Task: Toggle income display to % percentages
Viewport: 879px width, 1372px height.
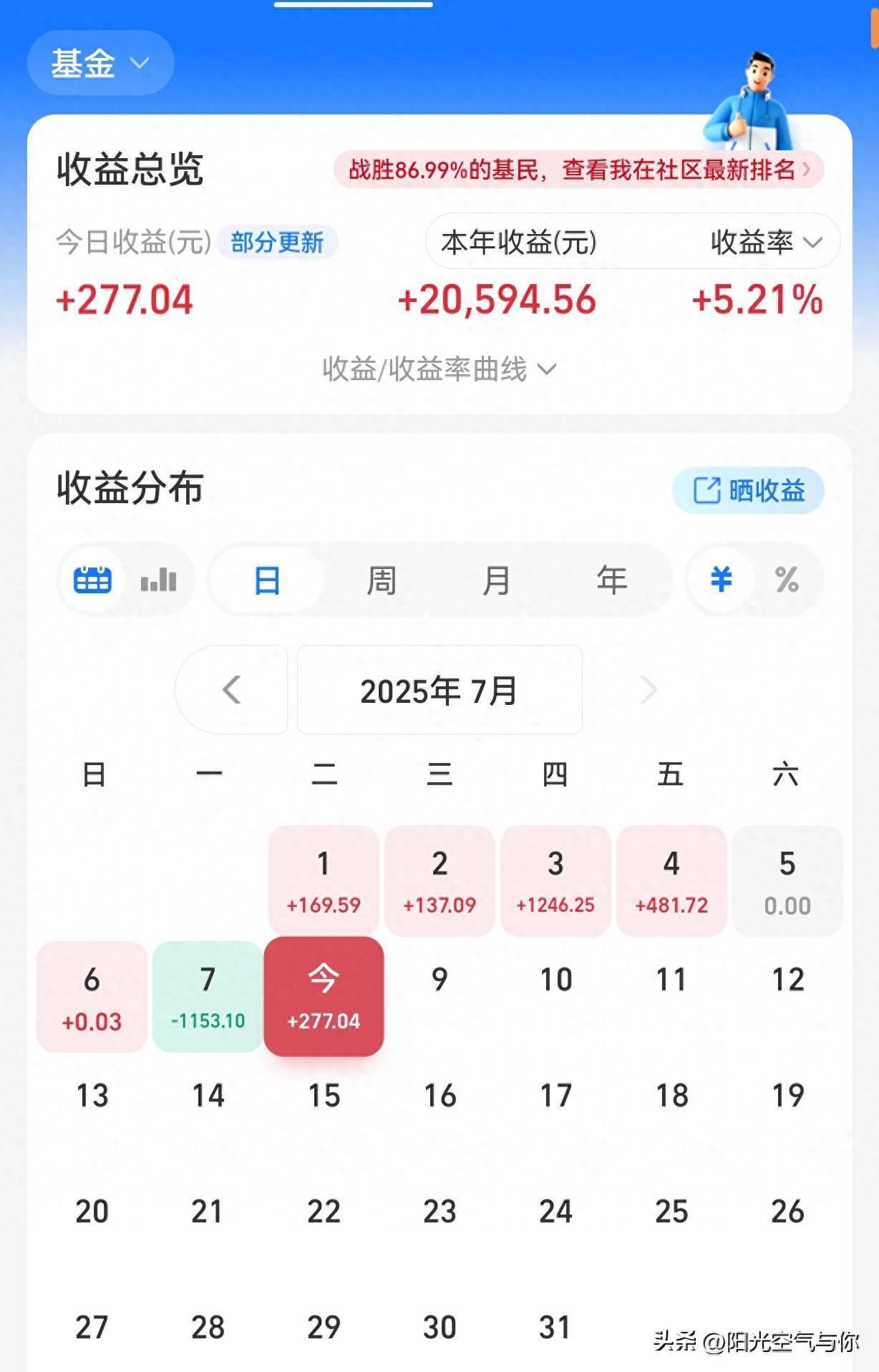Action: pos(787,580)
